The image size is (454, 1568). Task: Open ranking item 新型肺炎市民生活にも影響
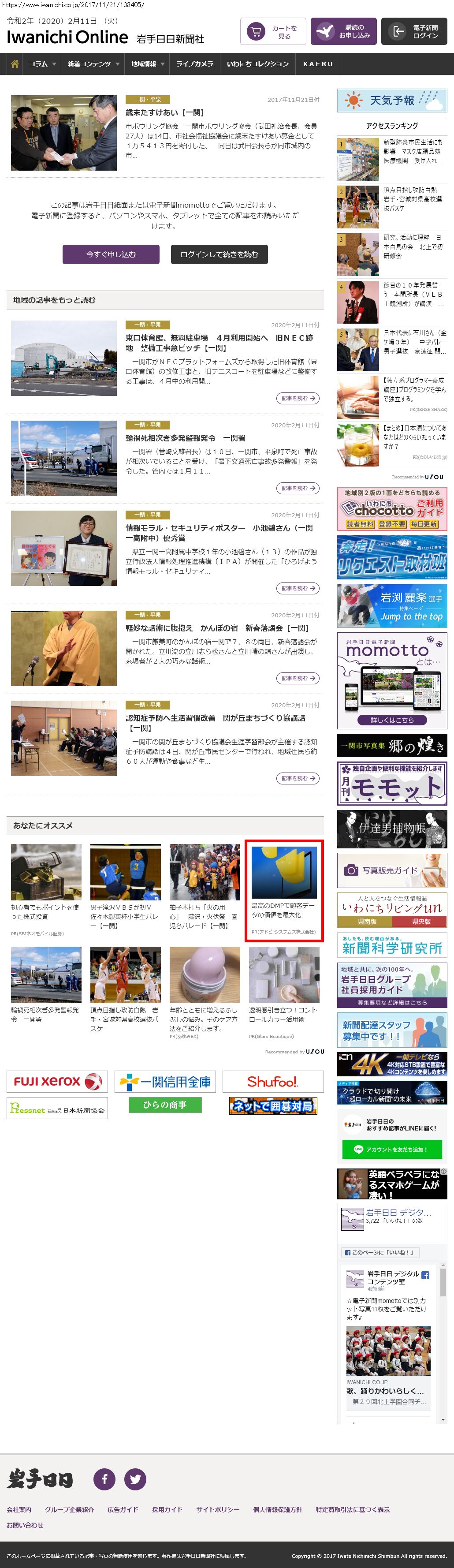coord(413,152)
